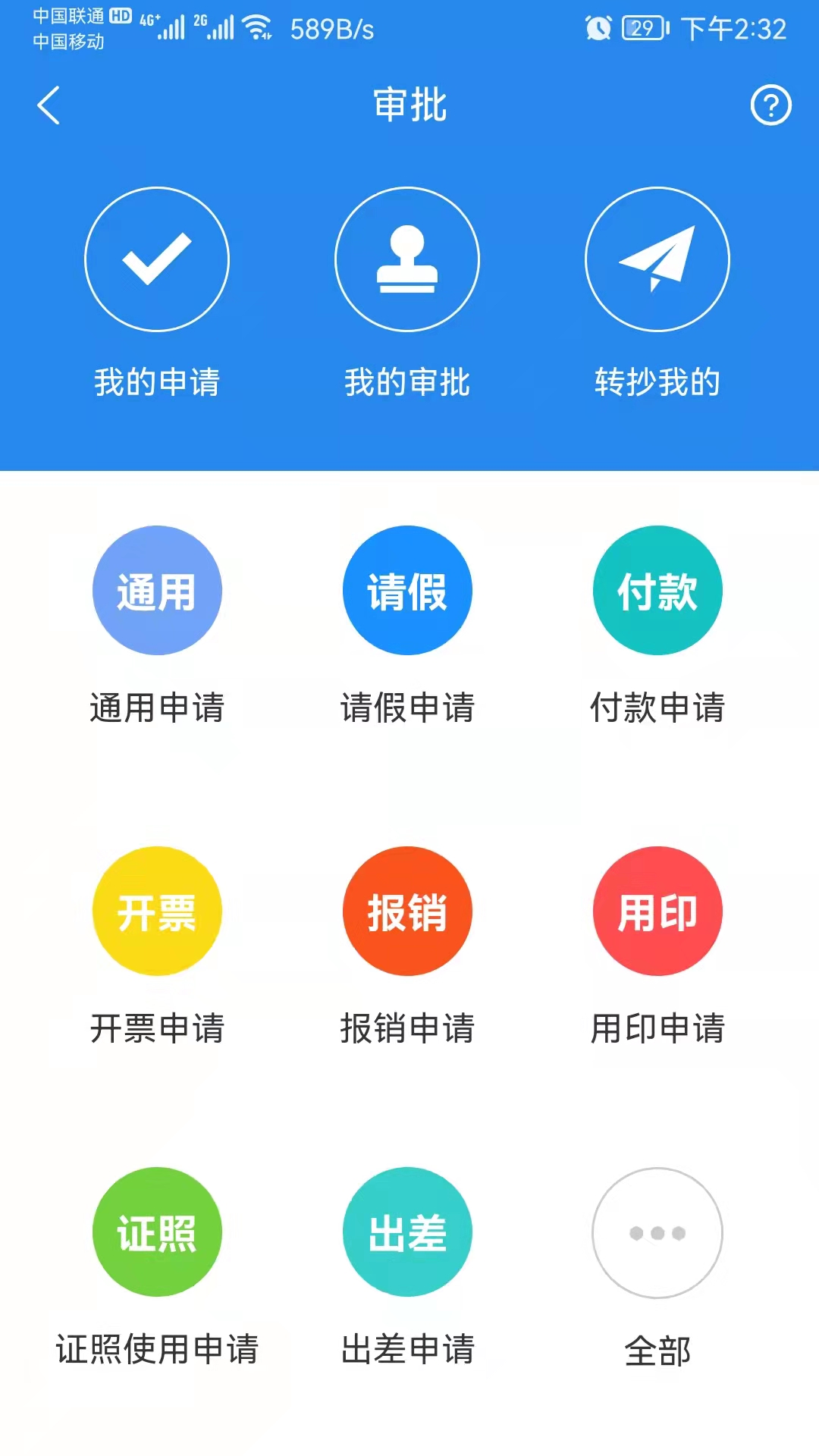Open 转抄我的
Screen dimensions: 819x1456
click(x=657, y=259)
